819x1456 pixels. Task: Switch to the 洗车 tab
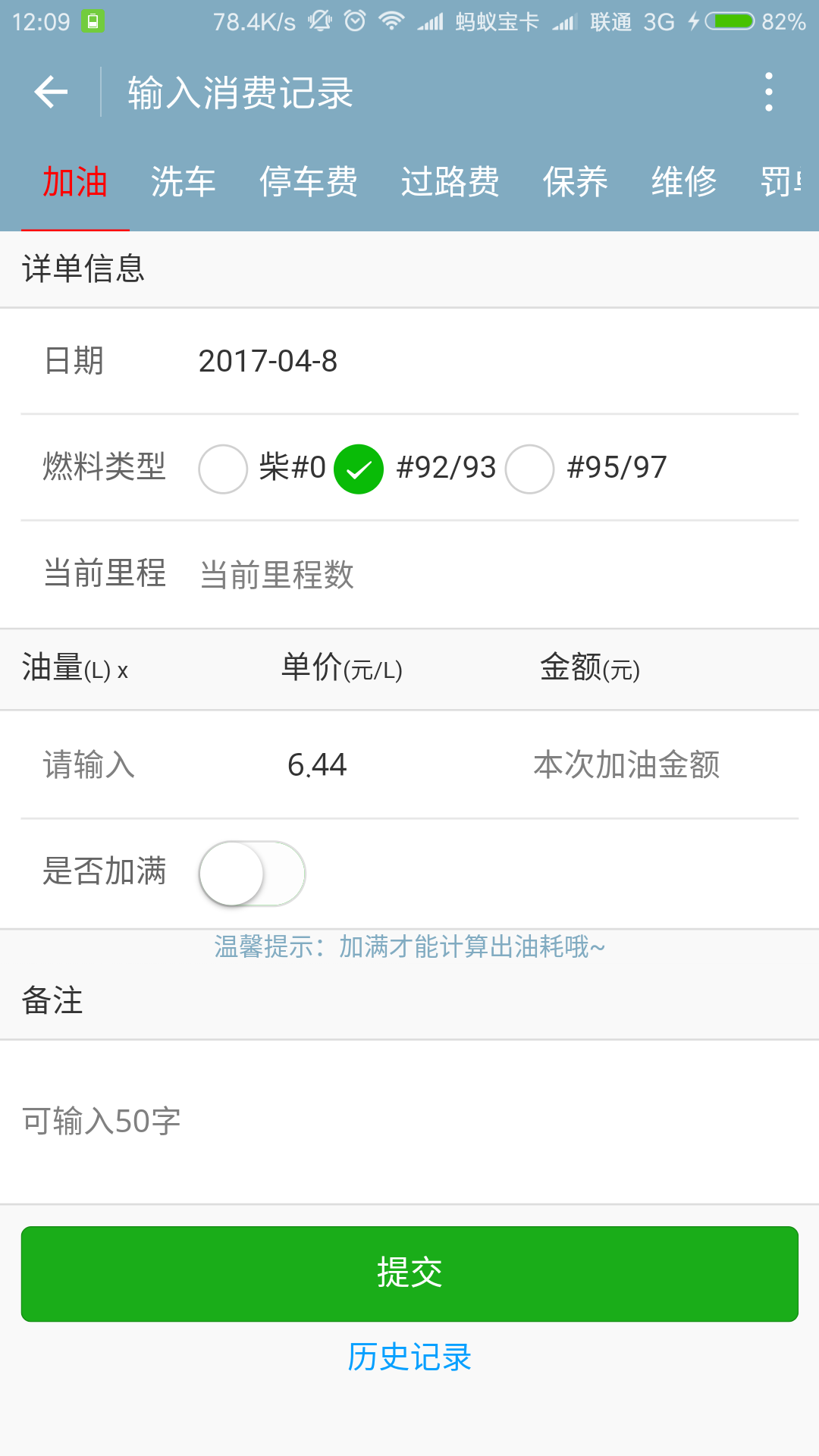184,182
